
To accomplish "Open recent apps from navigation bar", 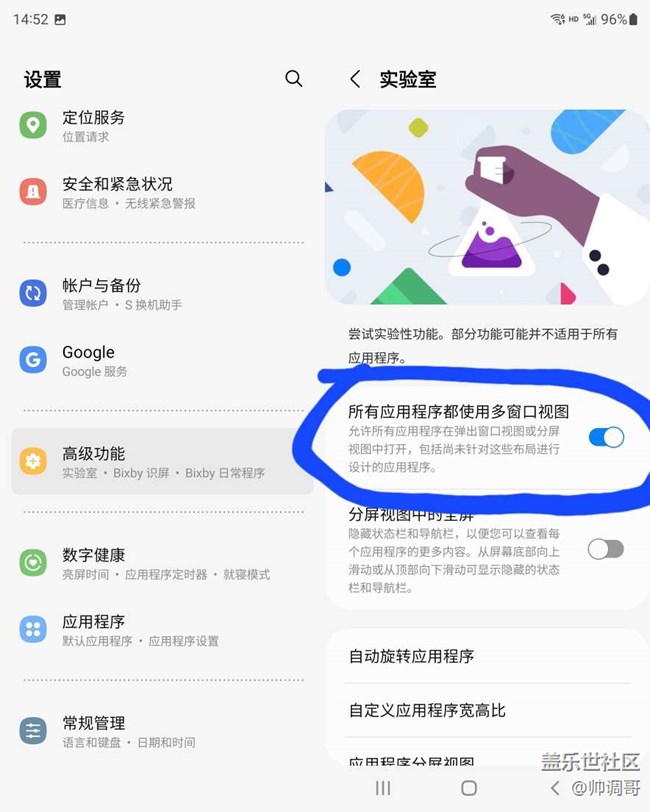I will (382, 788).
